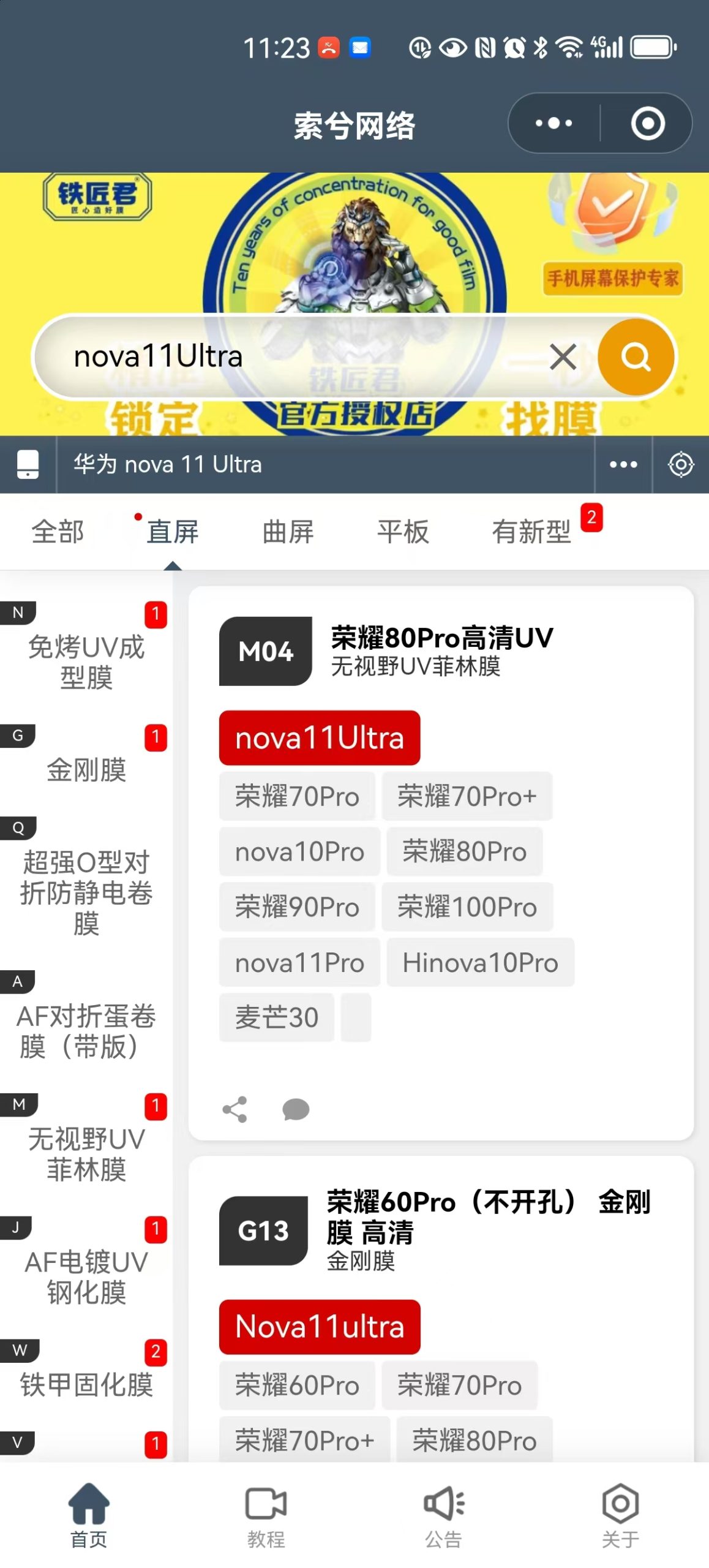This screenshot has width=709, height=1568.
Task: Choose the 无视野UV菲林膜 category
Action: (86, 1153)
